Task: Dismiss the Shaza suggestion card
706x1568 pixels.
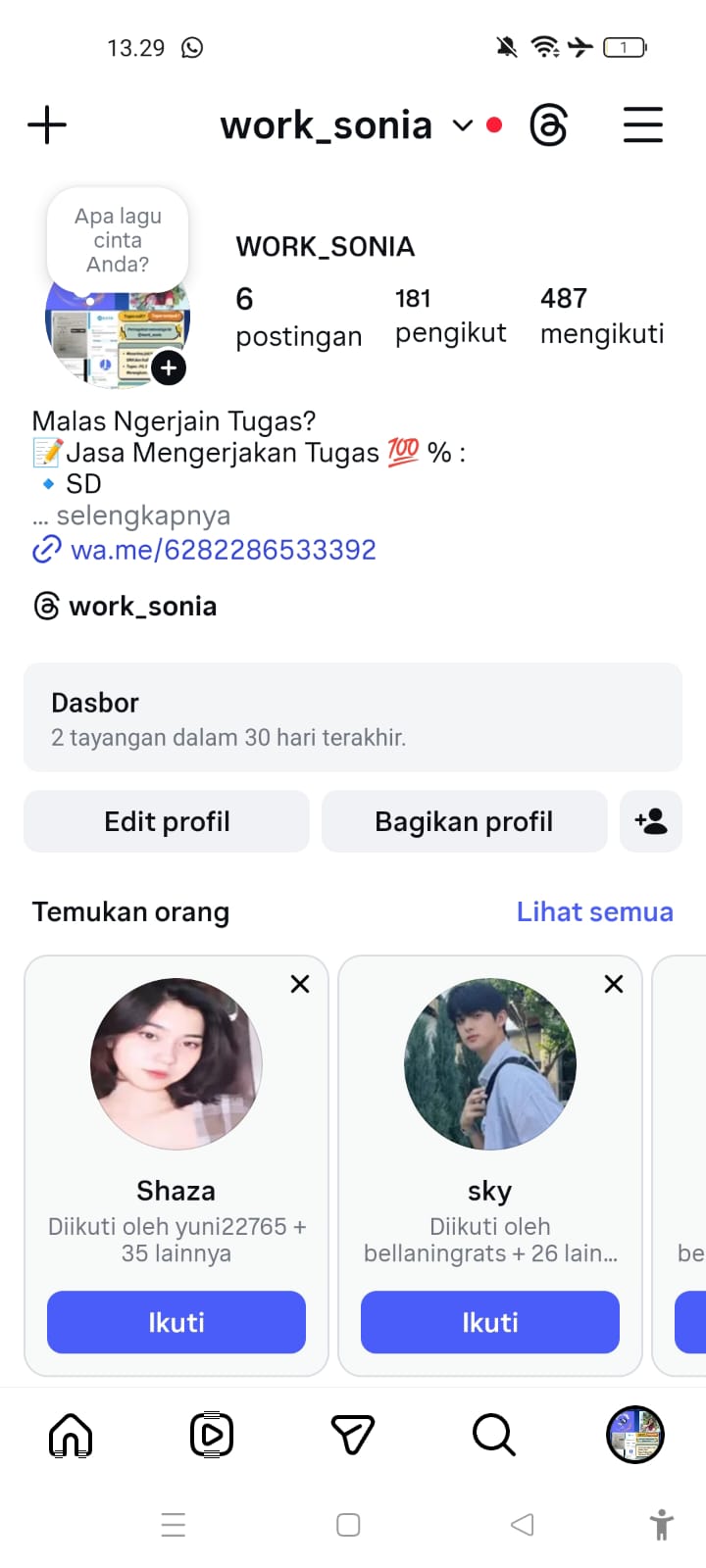Action: click(x=300, y=984)
